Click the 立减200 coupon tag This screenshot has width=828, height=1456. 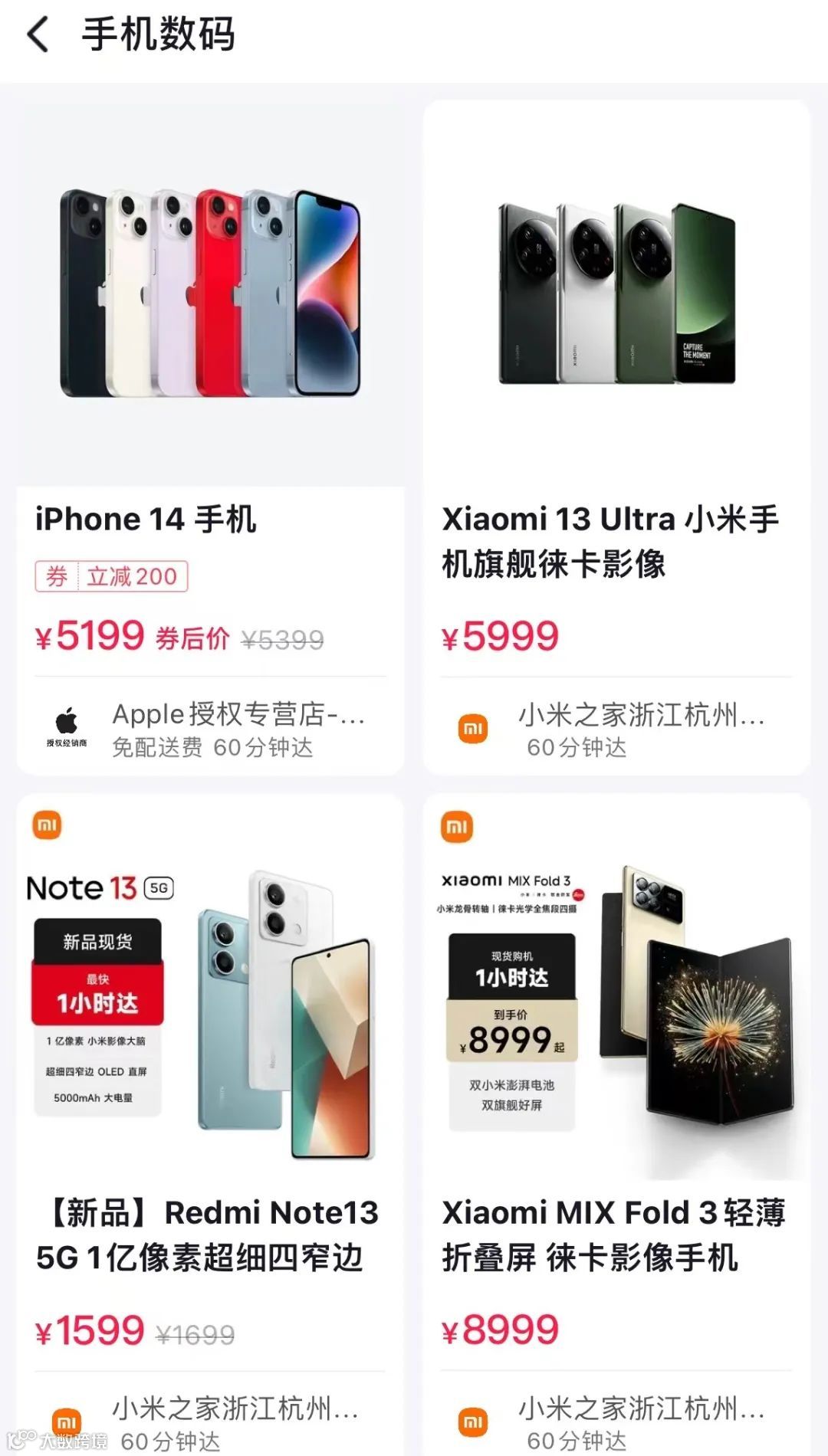[x=110, y=576]
